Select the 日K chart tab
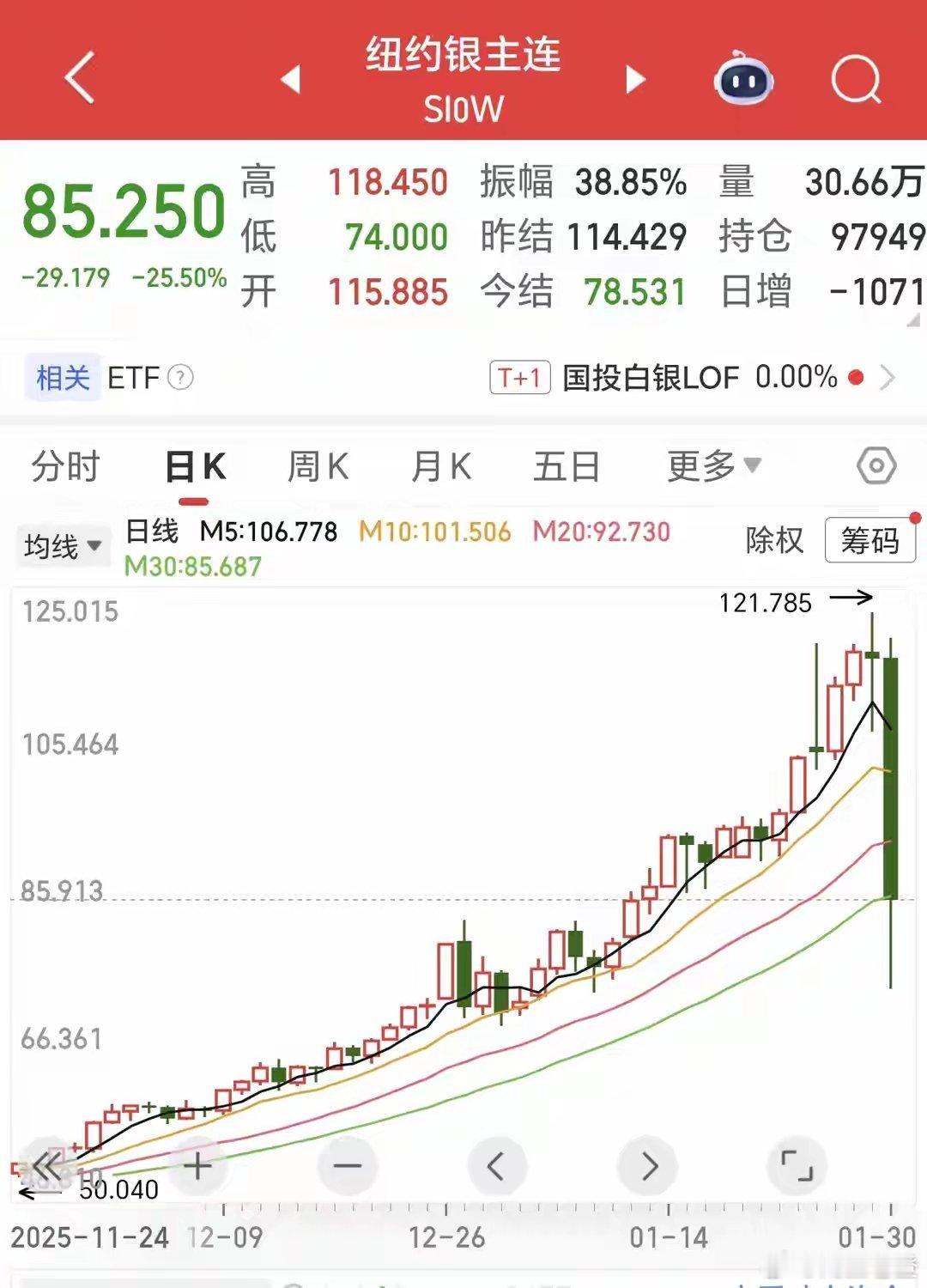927x1288 pixels. tap(195, 467)
